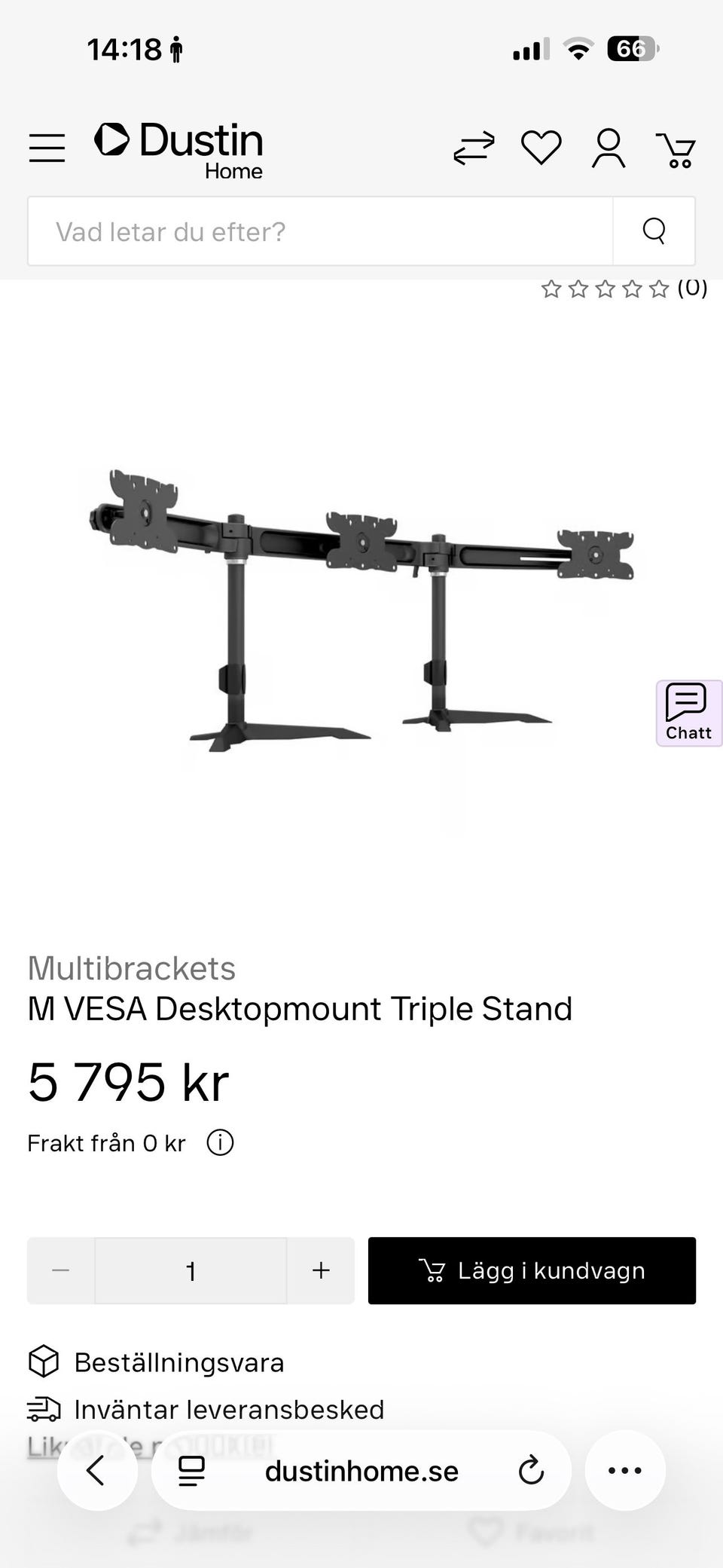The image size is (723, 1568).
Task: Add product with Lägg i kundvagn
Action: 532,1270
